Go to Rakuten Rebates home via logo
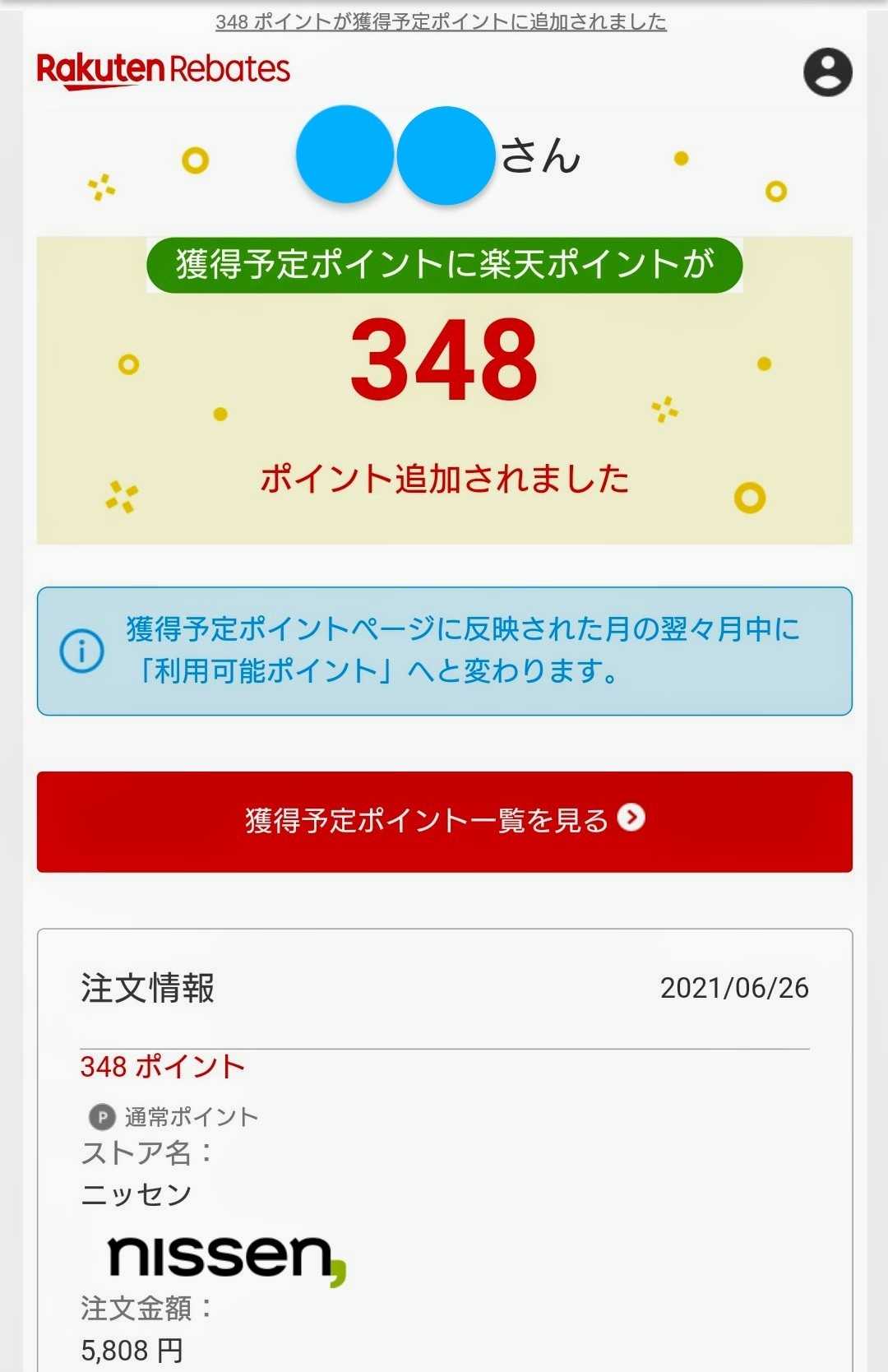Screen dimensions: 888x1372 (164, 70)
